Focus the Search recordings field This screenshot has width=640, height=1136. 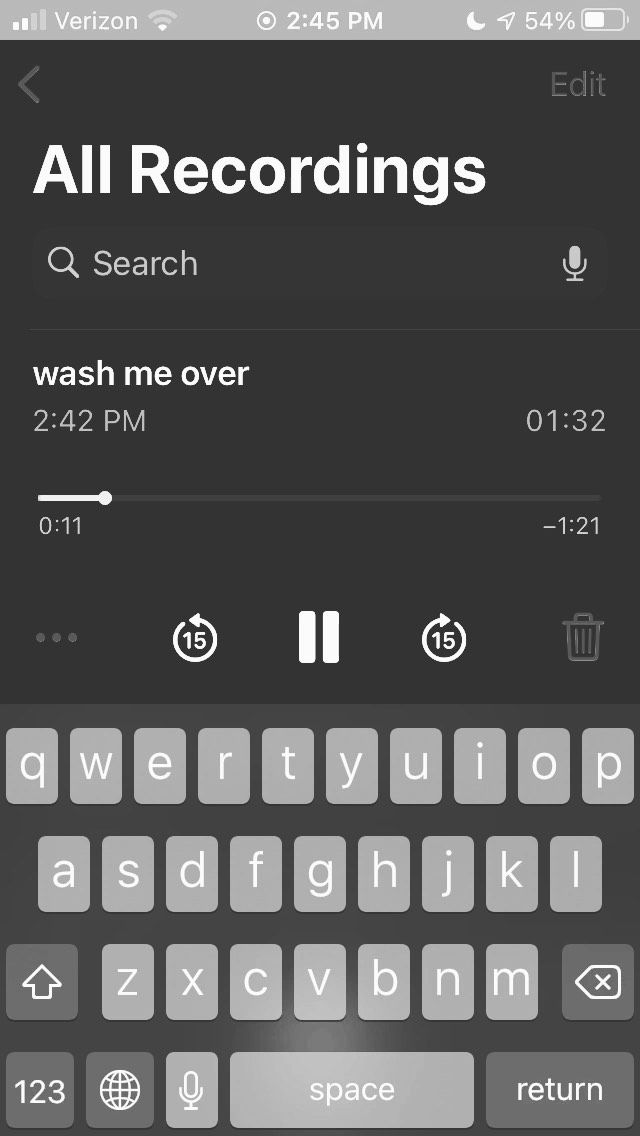300,263
